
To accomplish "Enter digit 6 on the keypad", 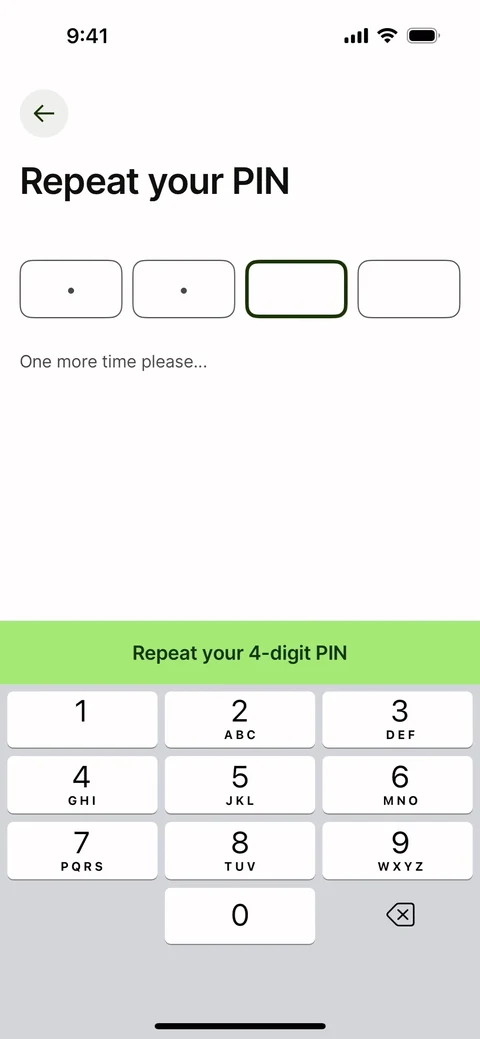I will (x=398, y=785).
